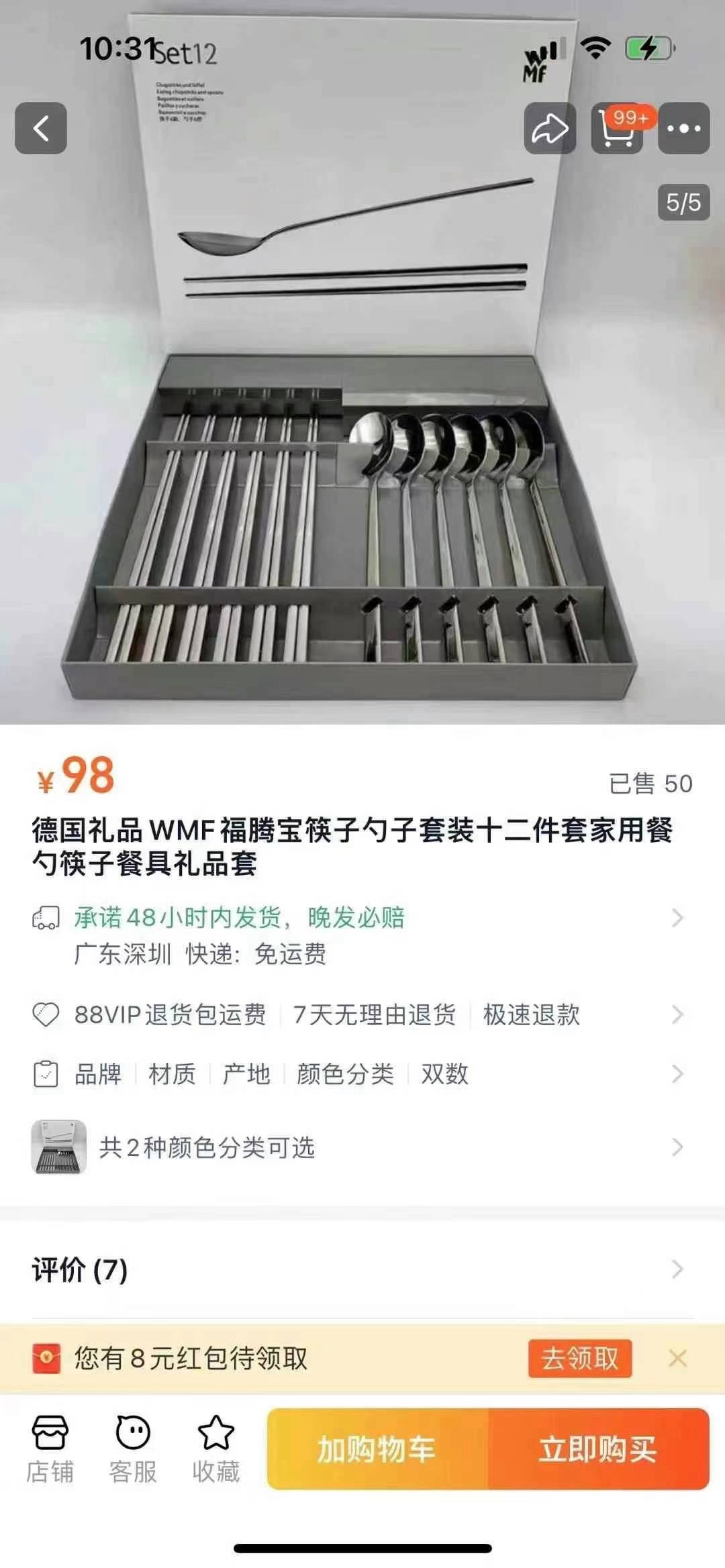Open the three-dot more menu

[683, 128]
